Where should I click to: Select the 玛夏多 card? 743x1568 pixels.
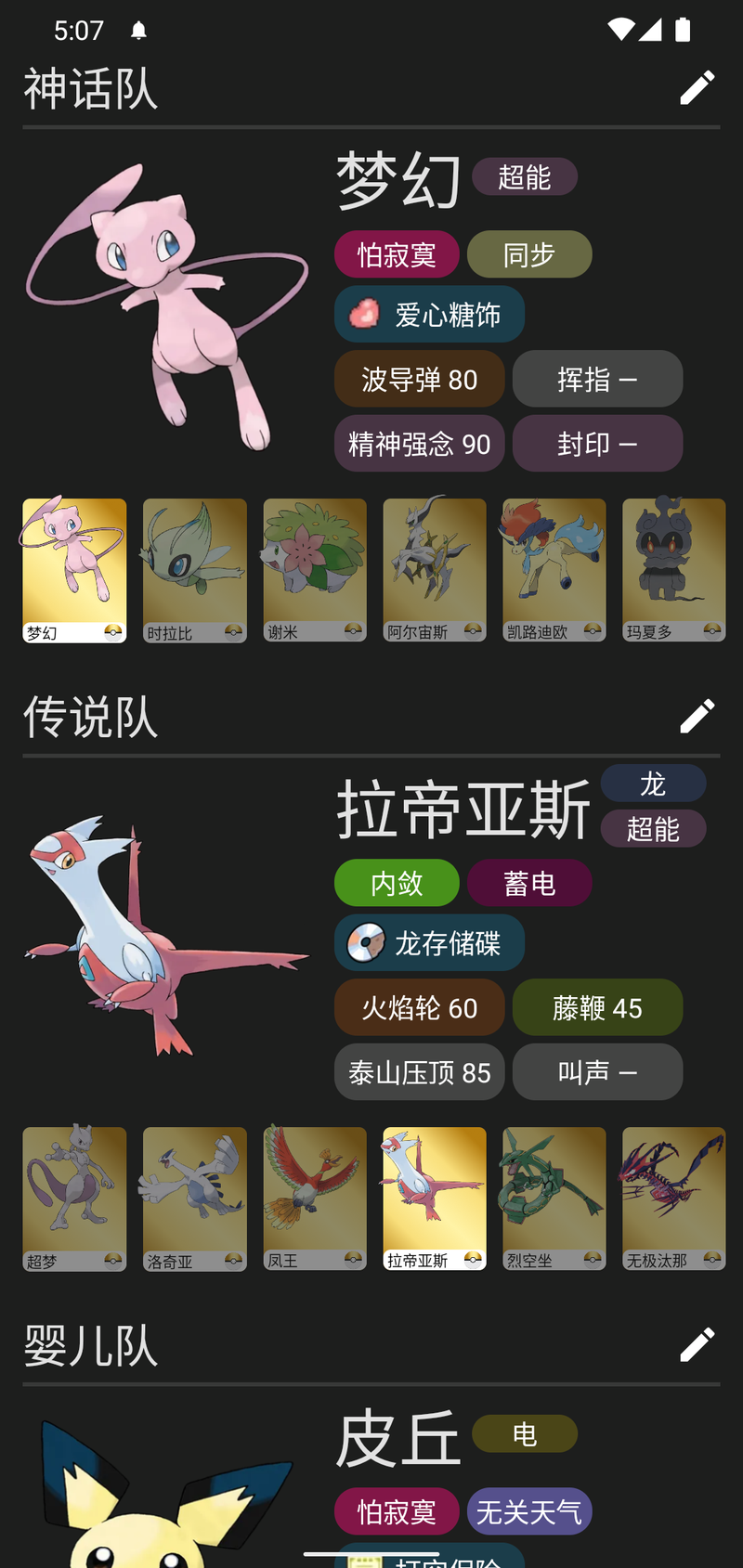(x=673, y=570)
